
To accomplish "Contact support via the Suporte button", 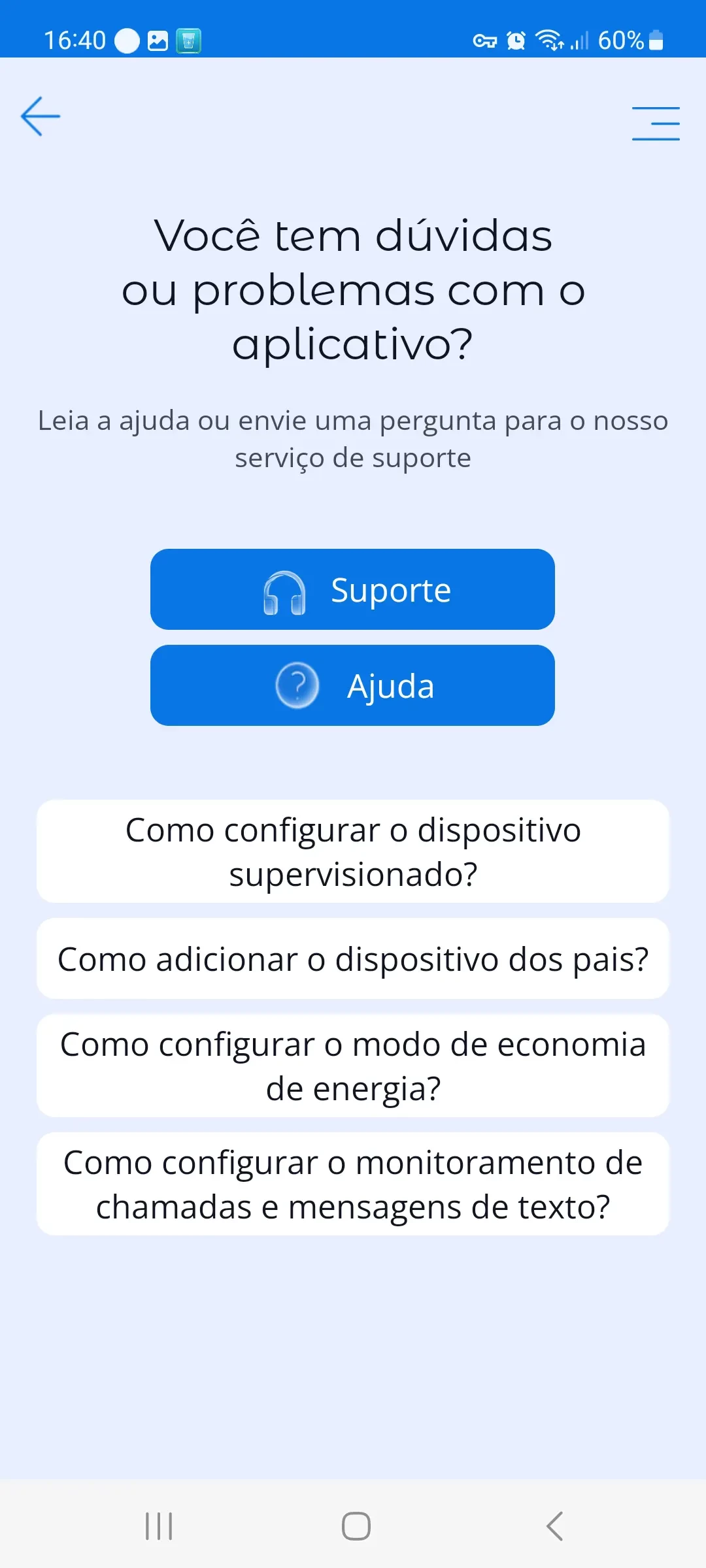I will [352, 589].
